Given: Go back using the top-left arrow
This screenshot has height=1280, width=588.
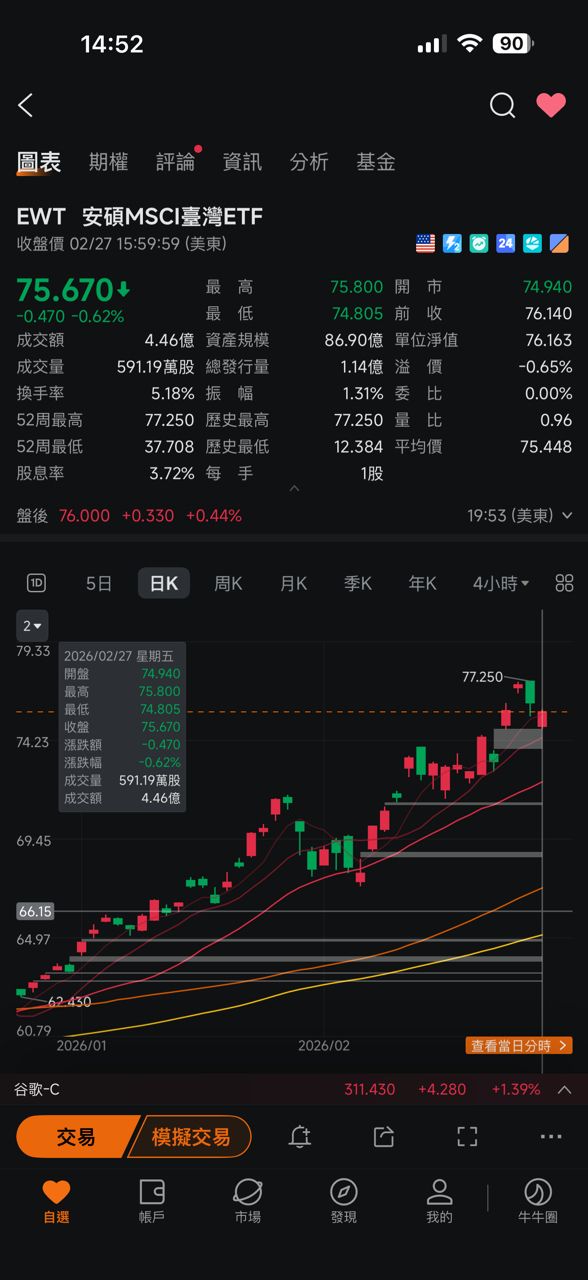Looking at the screenshot, I should [x=26, y=105].
